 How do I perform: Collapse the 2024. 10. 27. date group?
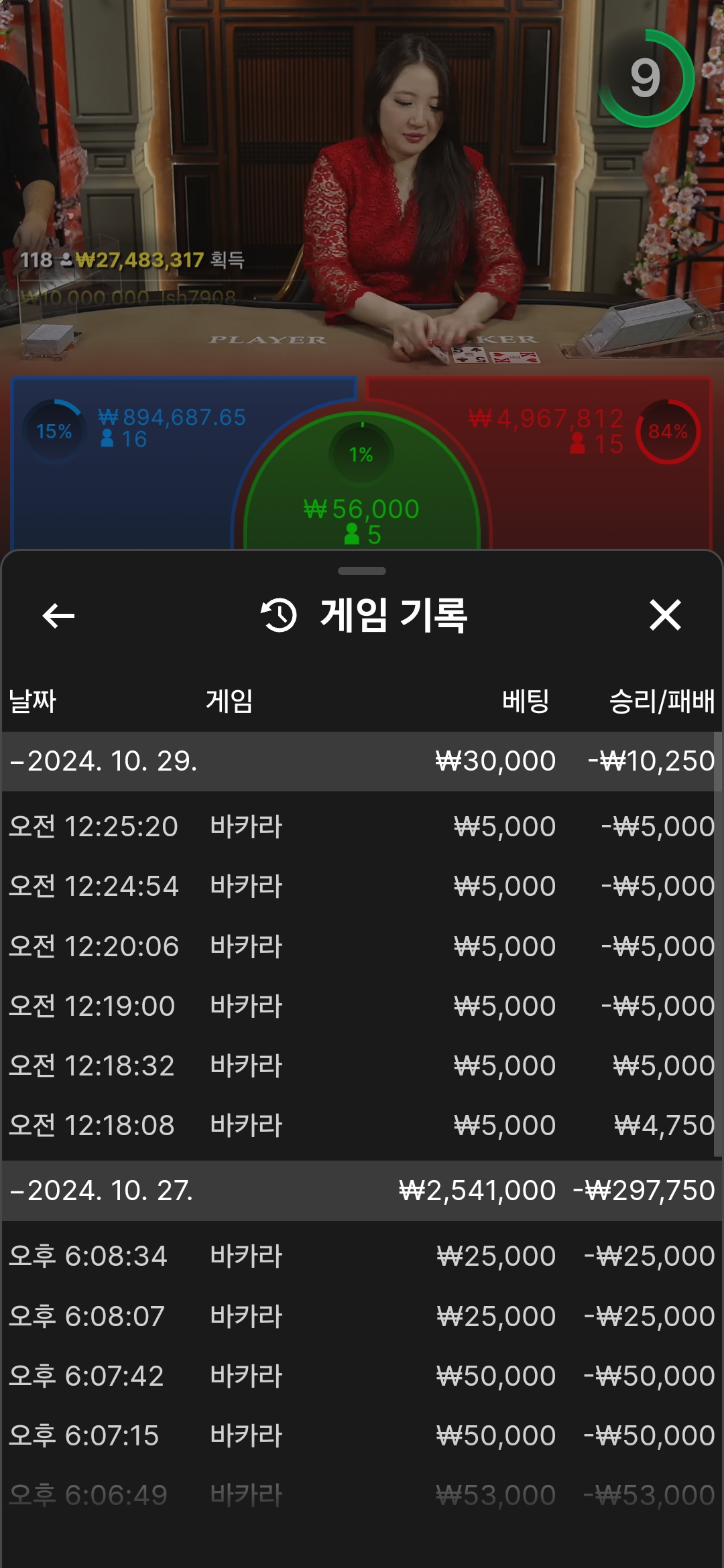tap(362, 1191)
